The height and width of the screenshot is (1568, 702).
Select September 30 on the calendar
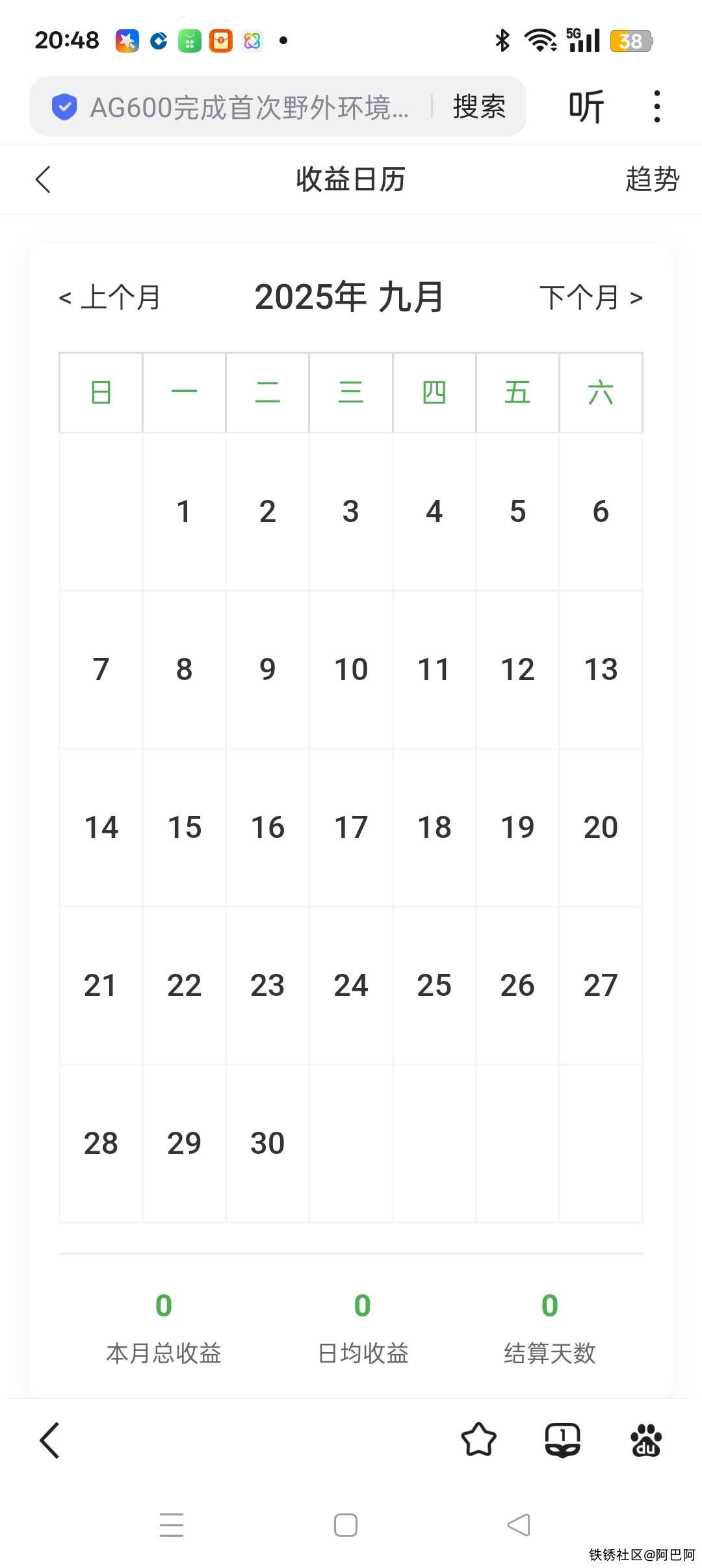coord(267,1143)
